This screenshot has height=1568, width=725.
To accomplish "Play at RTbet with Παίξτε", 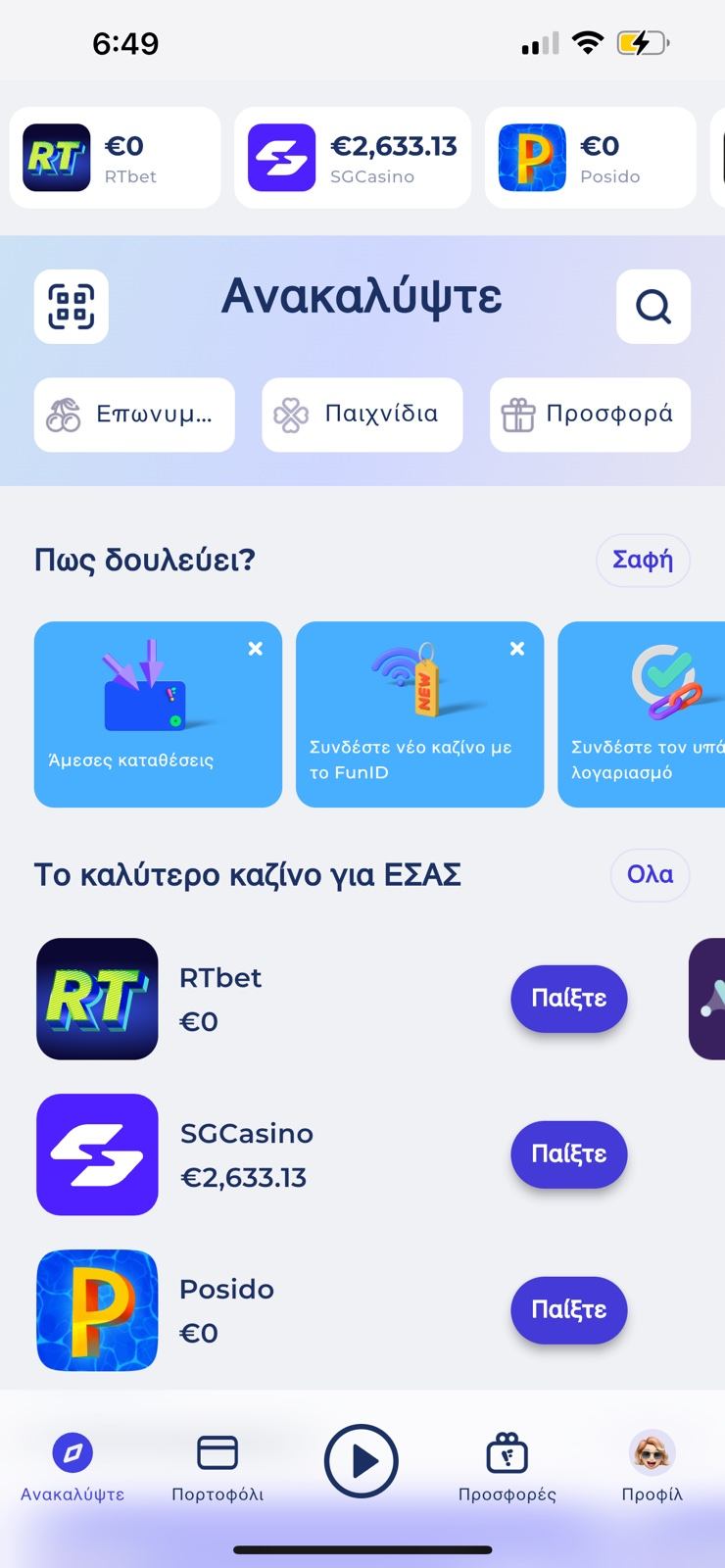I will [568, 999].
